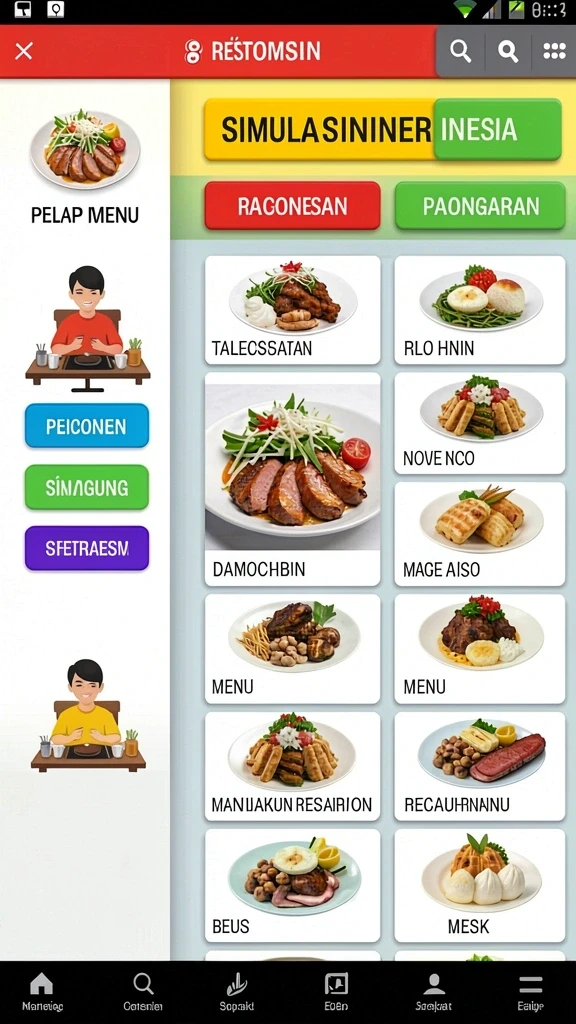Open the MESK dish card
This screenshot has height=1024, width=576.
coord(480,886)
